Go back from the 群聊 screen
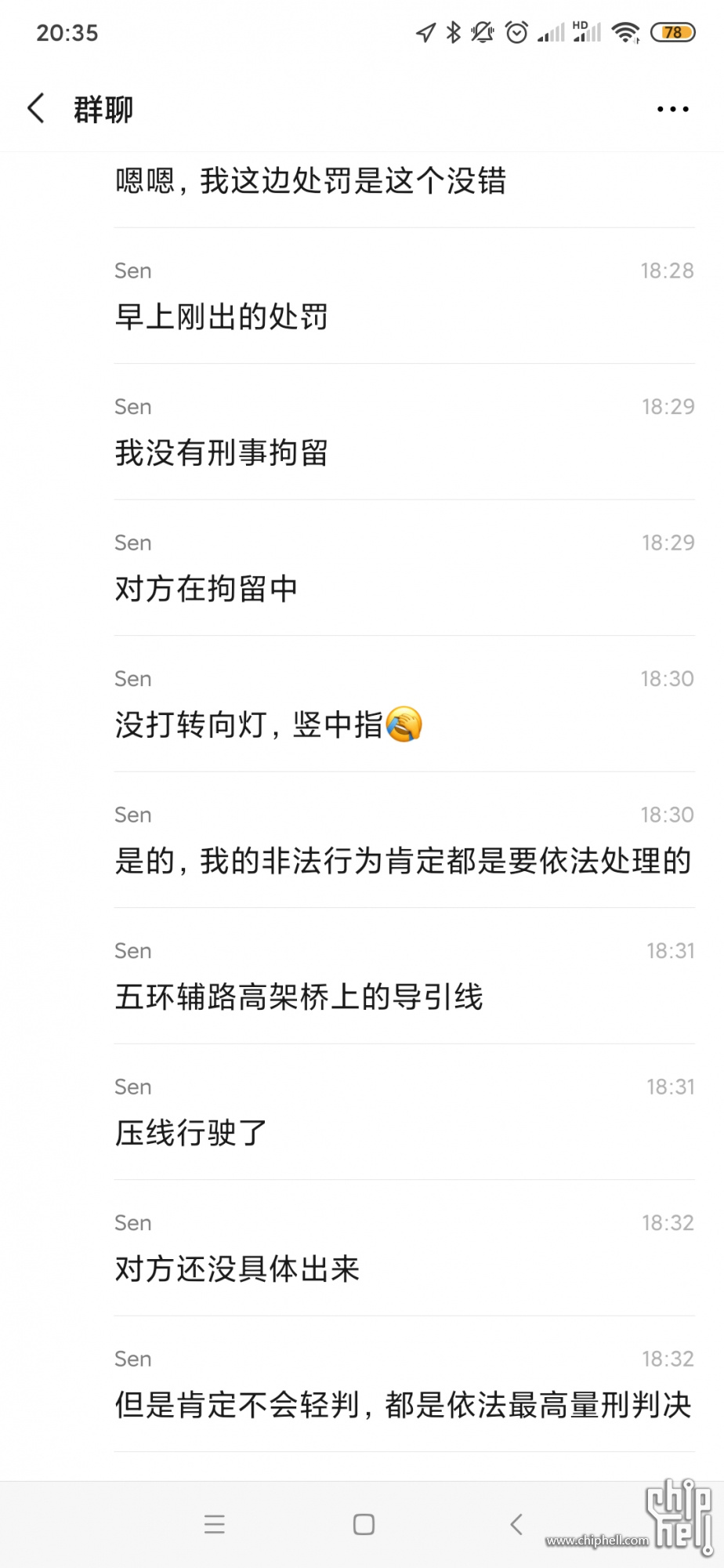 pyautogui.click(x=36, y=108)
